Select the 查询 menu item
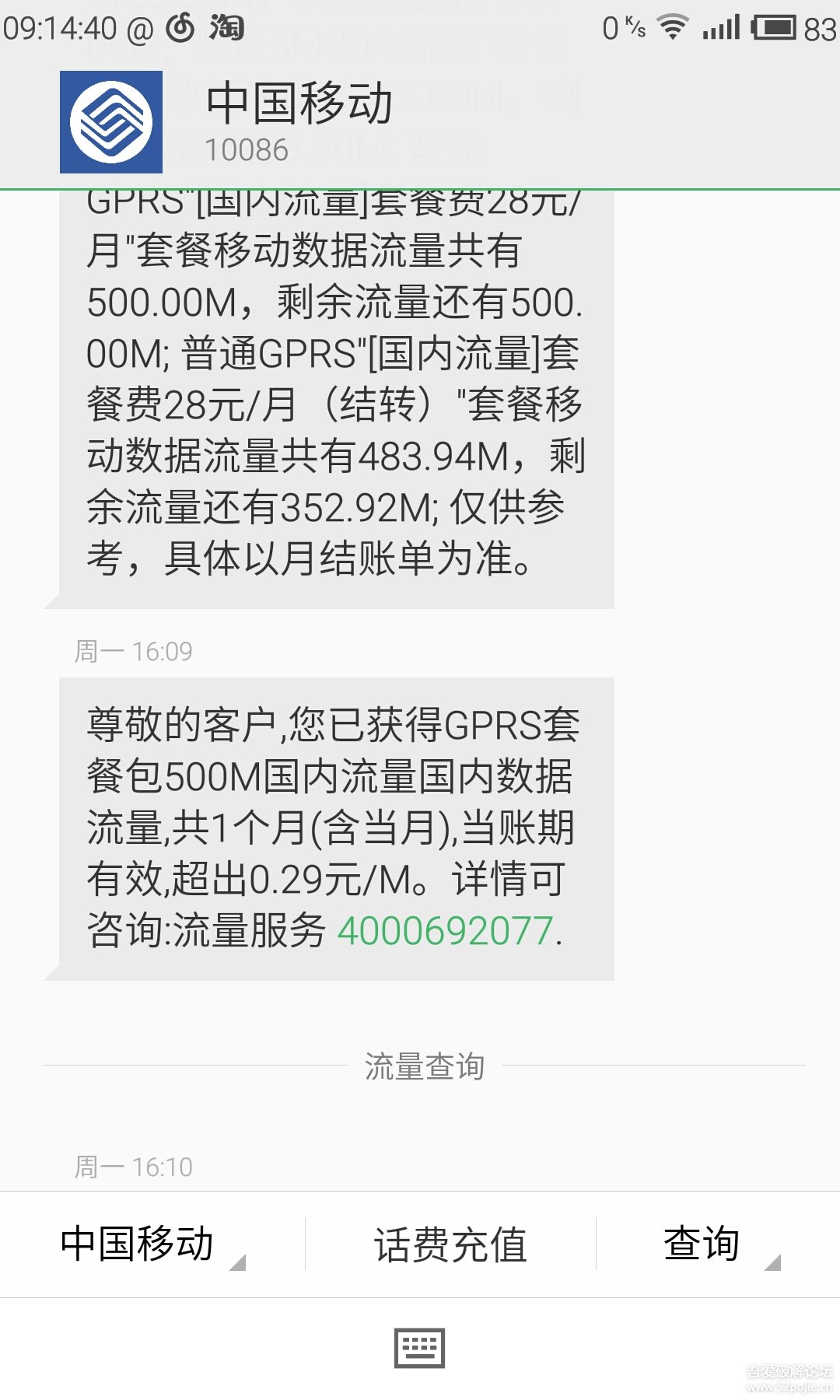The image size is (840, 1400). 699,1241
